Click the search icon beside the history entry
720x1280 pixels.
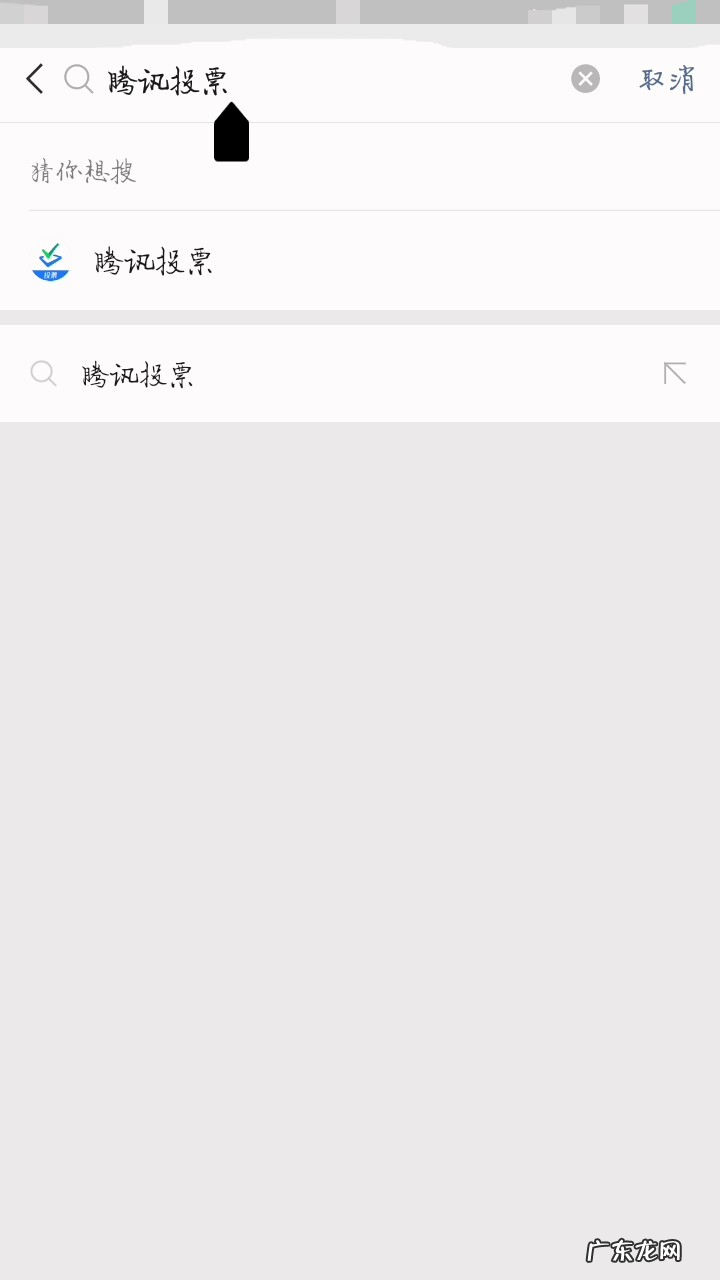point(43,373)
